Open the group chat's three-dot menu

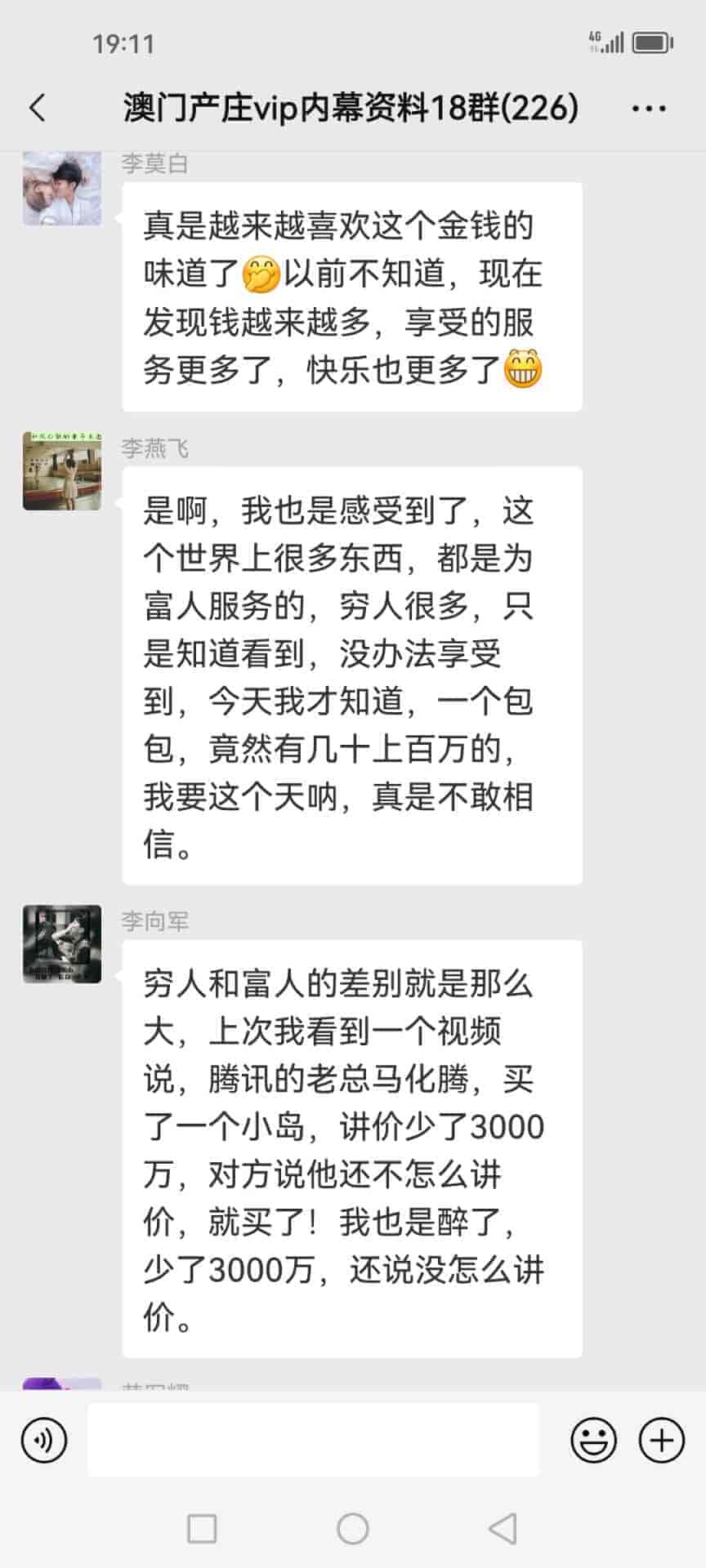649,108
